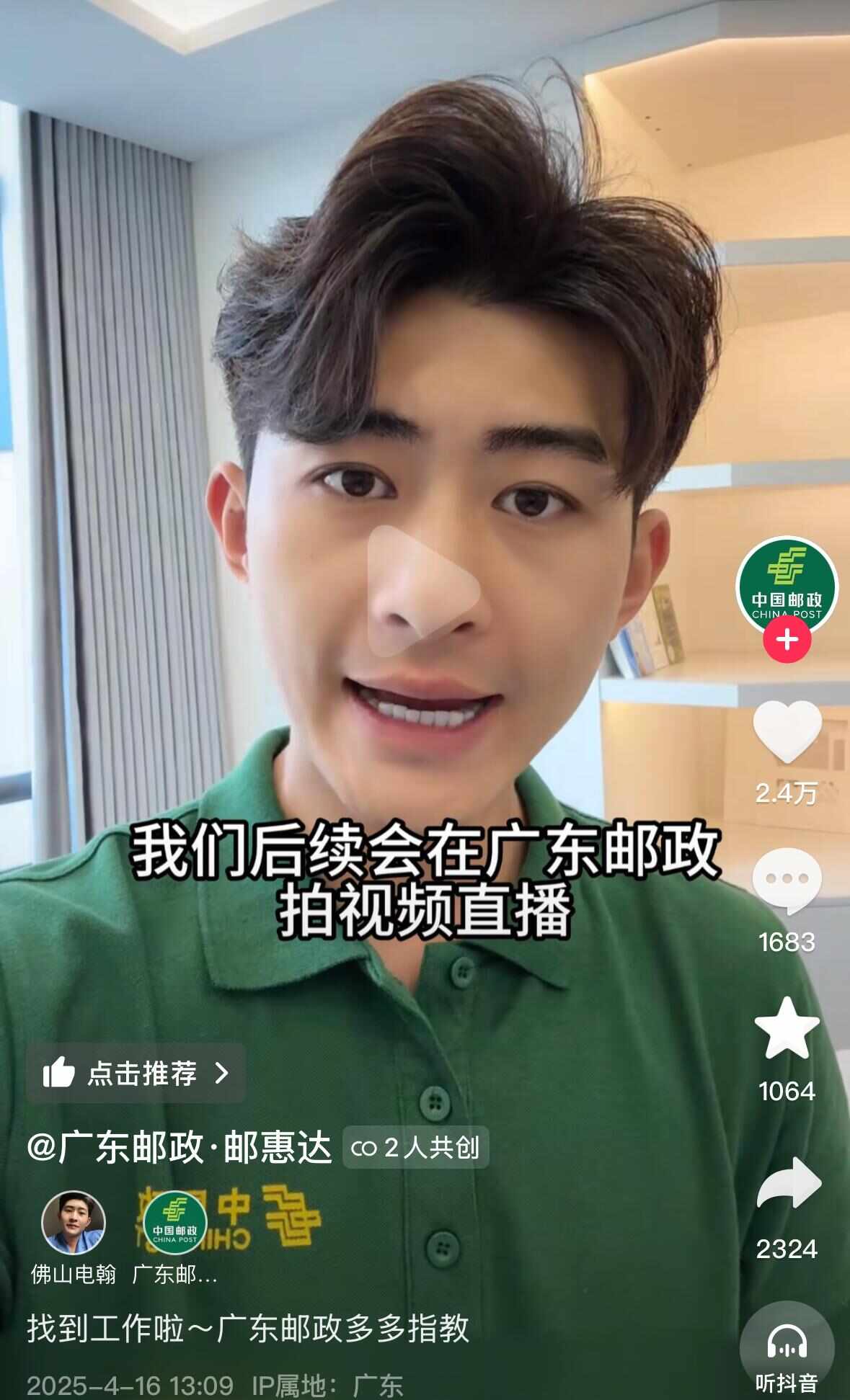Like this video
The image size is (850, 1400).
point(787,731)
